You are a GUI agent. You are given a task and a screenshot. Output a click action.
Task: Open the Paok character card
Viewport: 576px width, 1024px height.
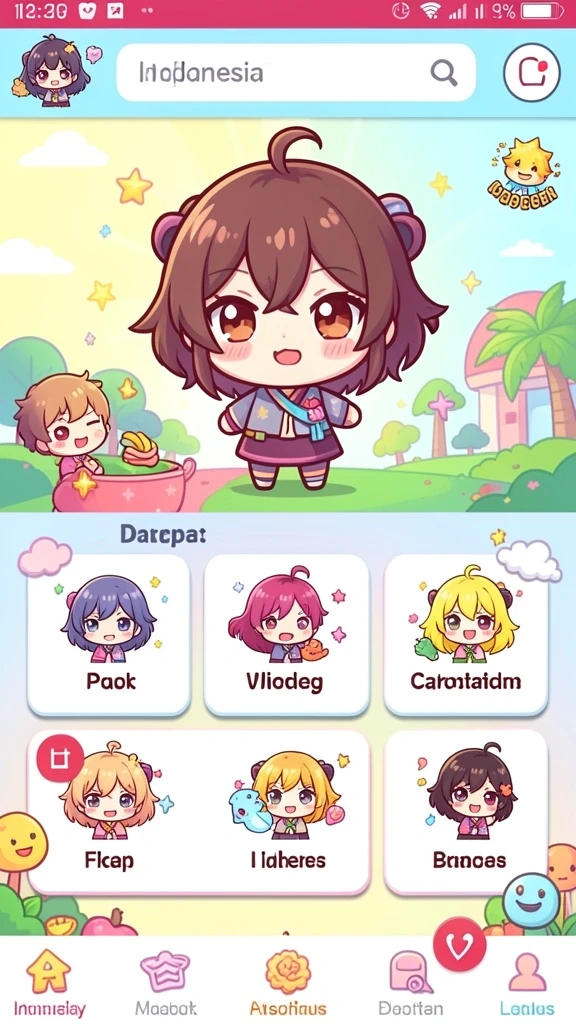tap(109, 635)
